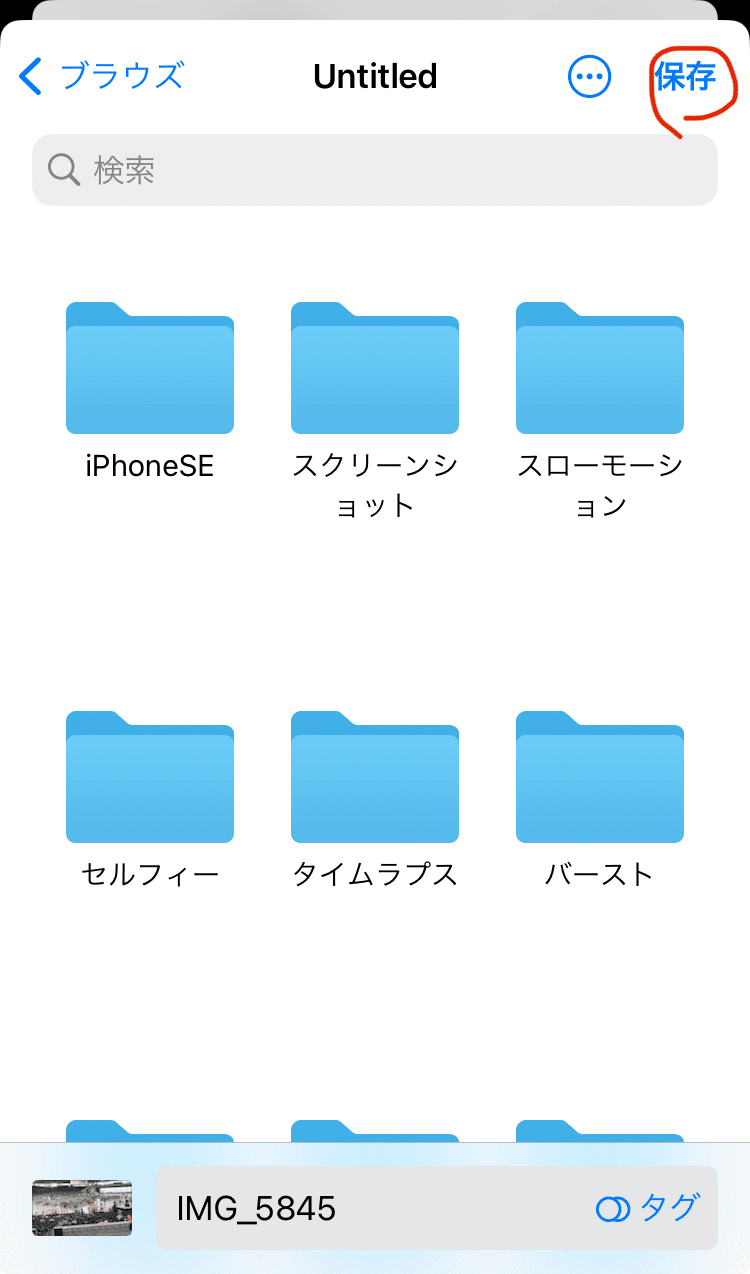Tap 保存 to save the file
The height and width of the screenshot is (1274, 750).
click(685, 76)
